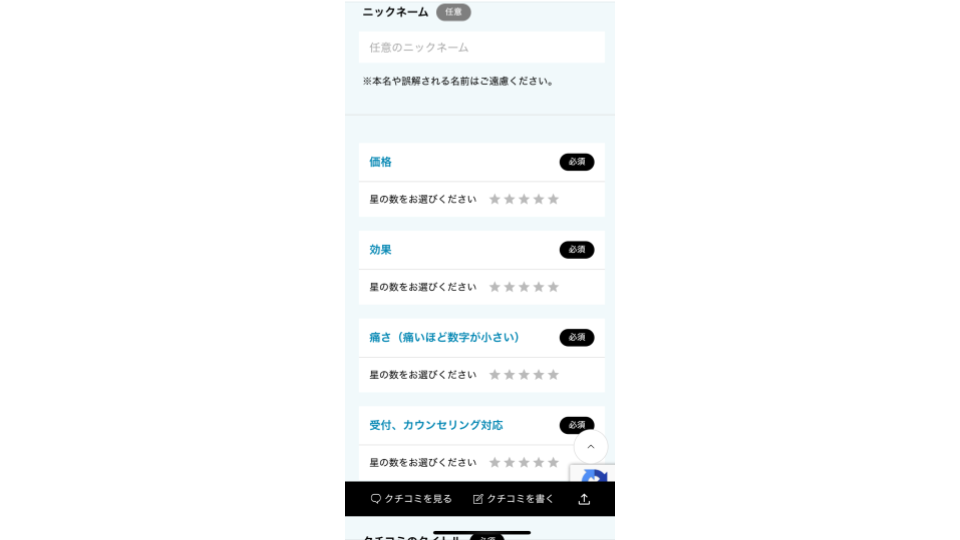960x540 pixels.
Task: Rate 受付、カウンセリング対応 with four stars
Action: (539, 463)
